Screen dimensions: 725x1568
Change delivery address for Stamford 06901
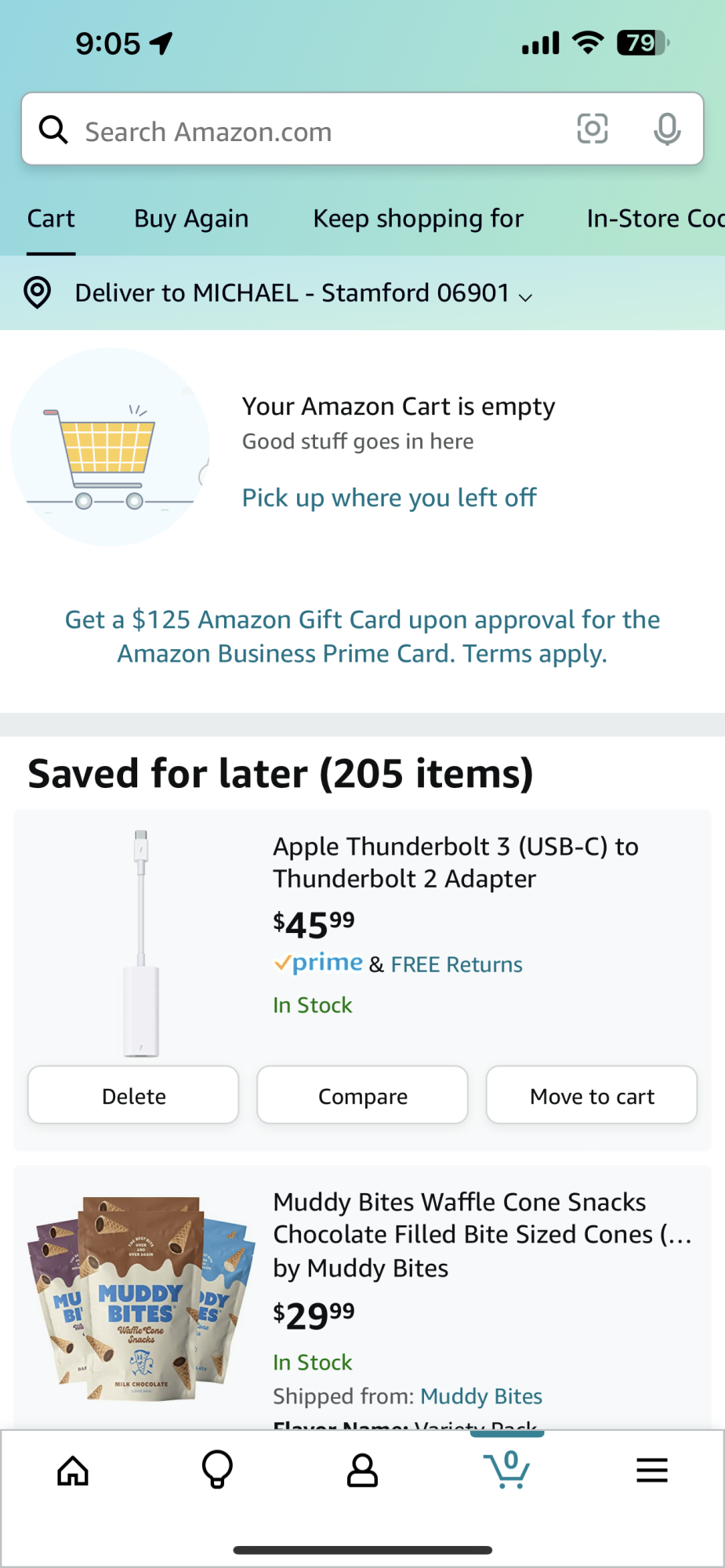[x=303, y=293]
